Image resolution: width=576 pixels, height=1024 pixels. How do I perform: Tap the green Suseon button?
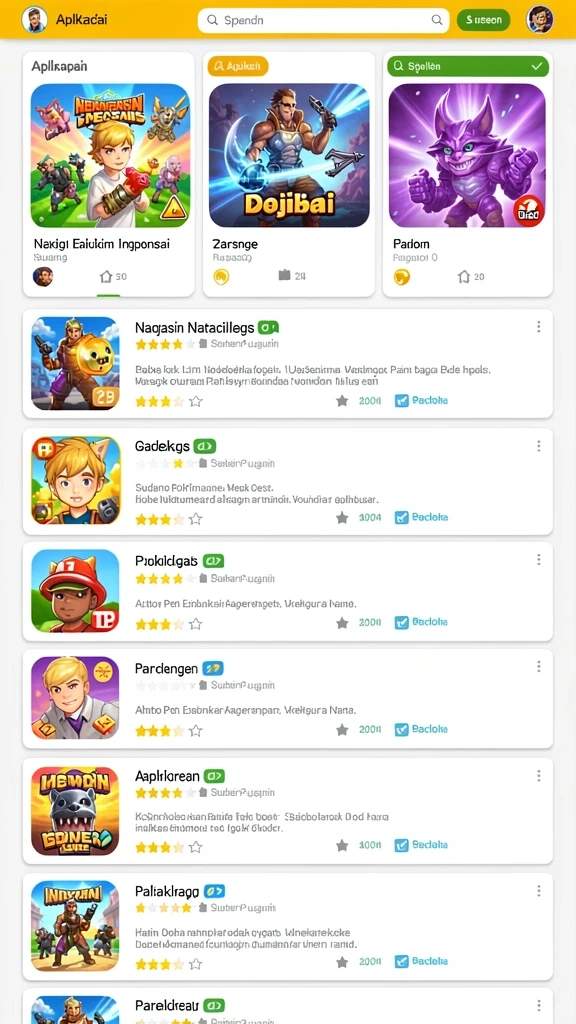tap(483, 20)
